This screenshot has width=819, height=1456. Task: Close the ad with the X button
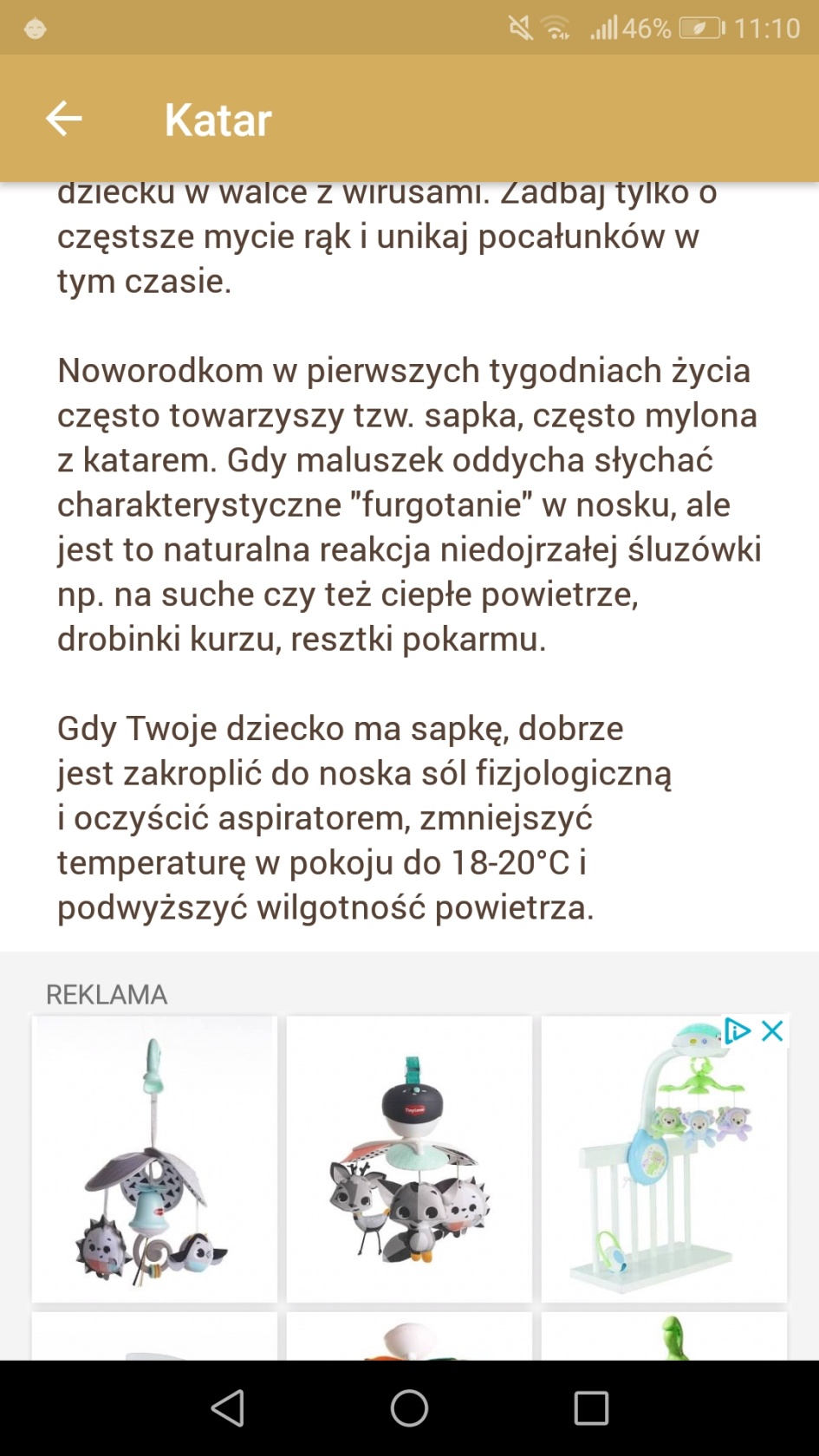pos(772,1030)
